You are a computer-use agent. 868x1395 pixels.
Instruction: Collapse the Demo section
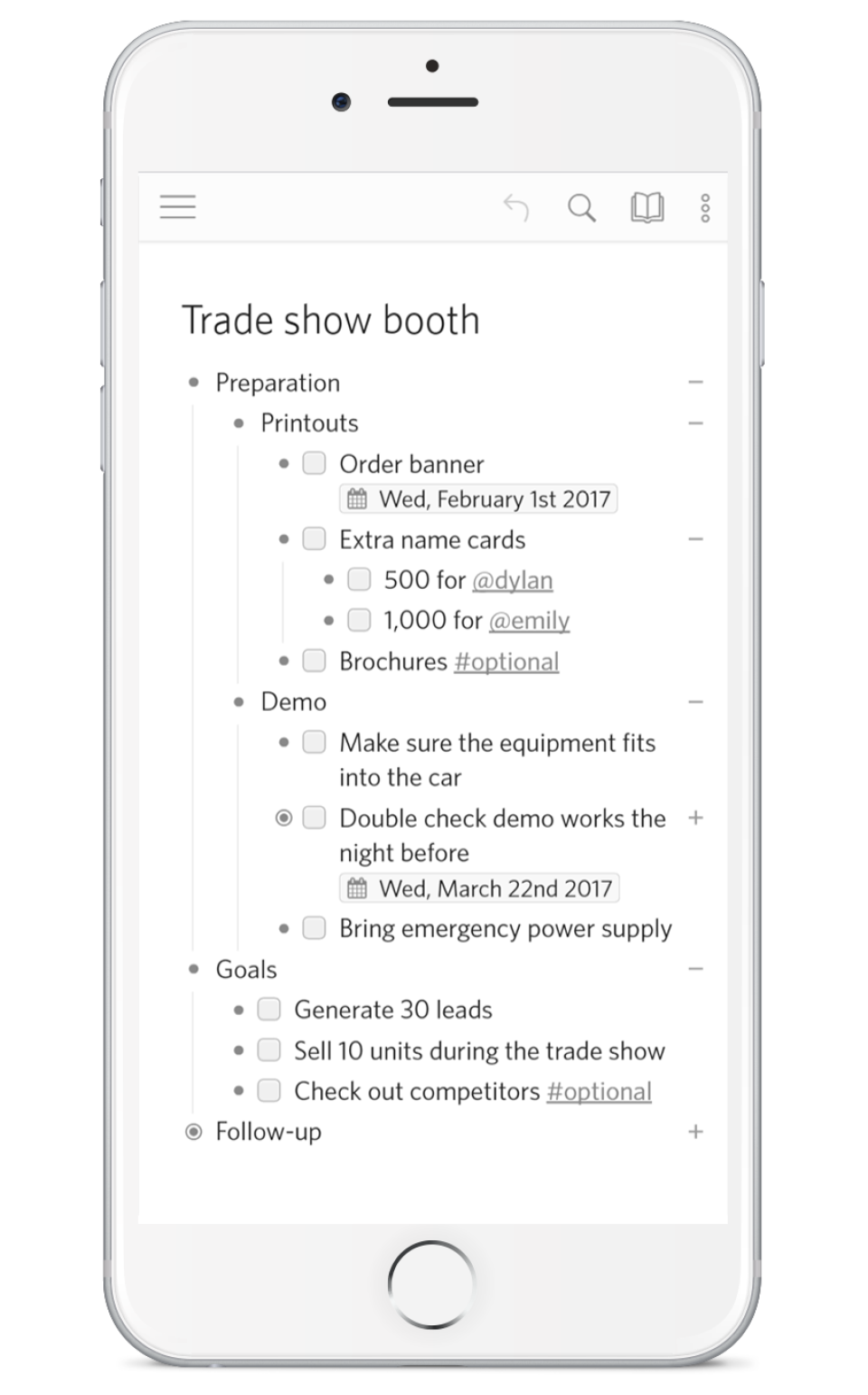click(x=695, y=702)
